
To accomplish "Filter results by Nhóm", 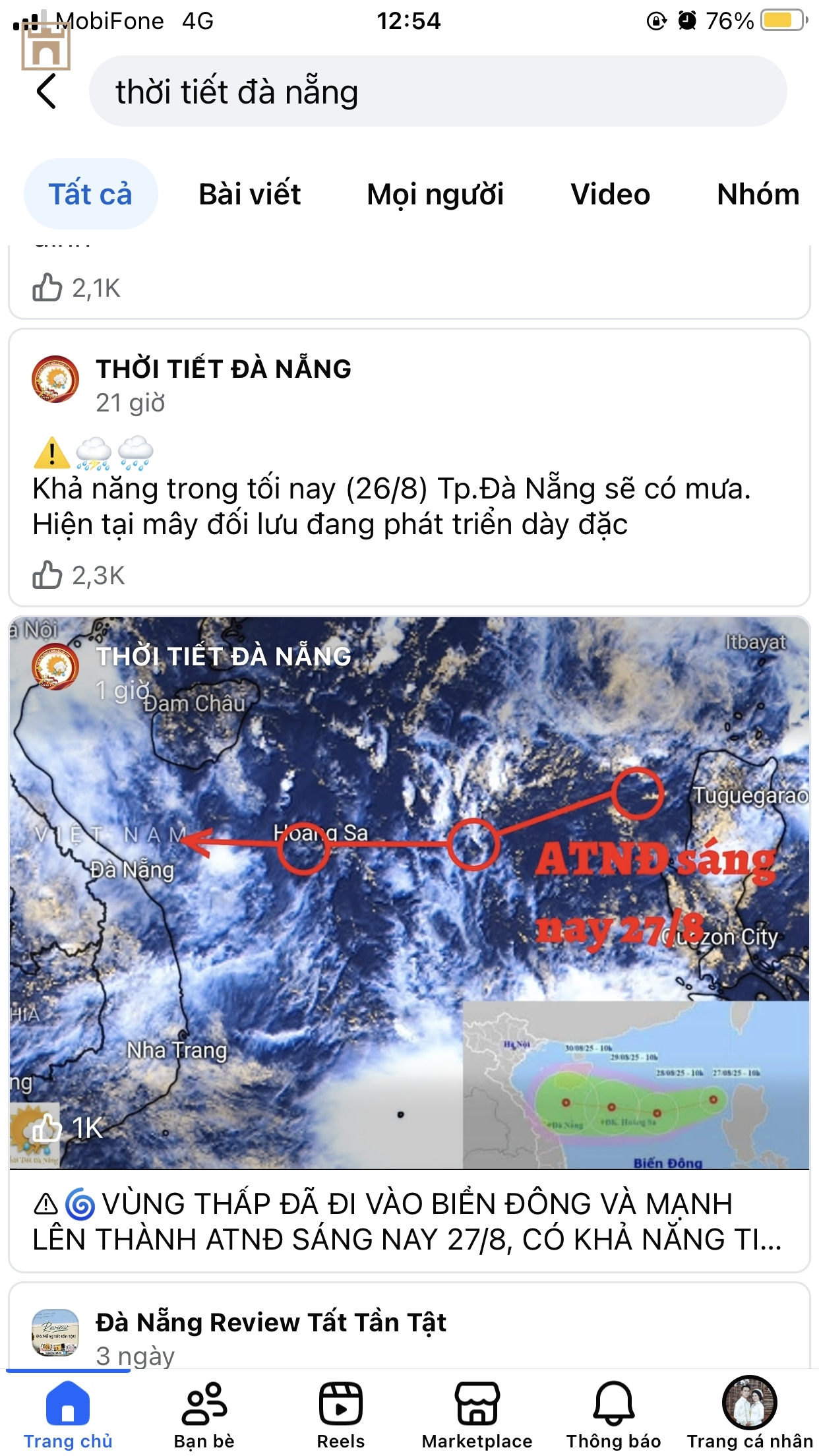I will point(758,195).
